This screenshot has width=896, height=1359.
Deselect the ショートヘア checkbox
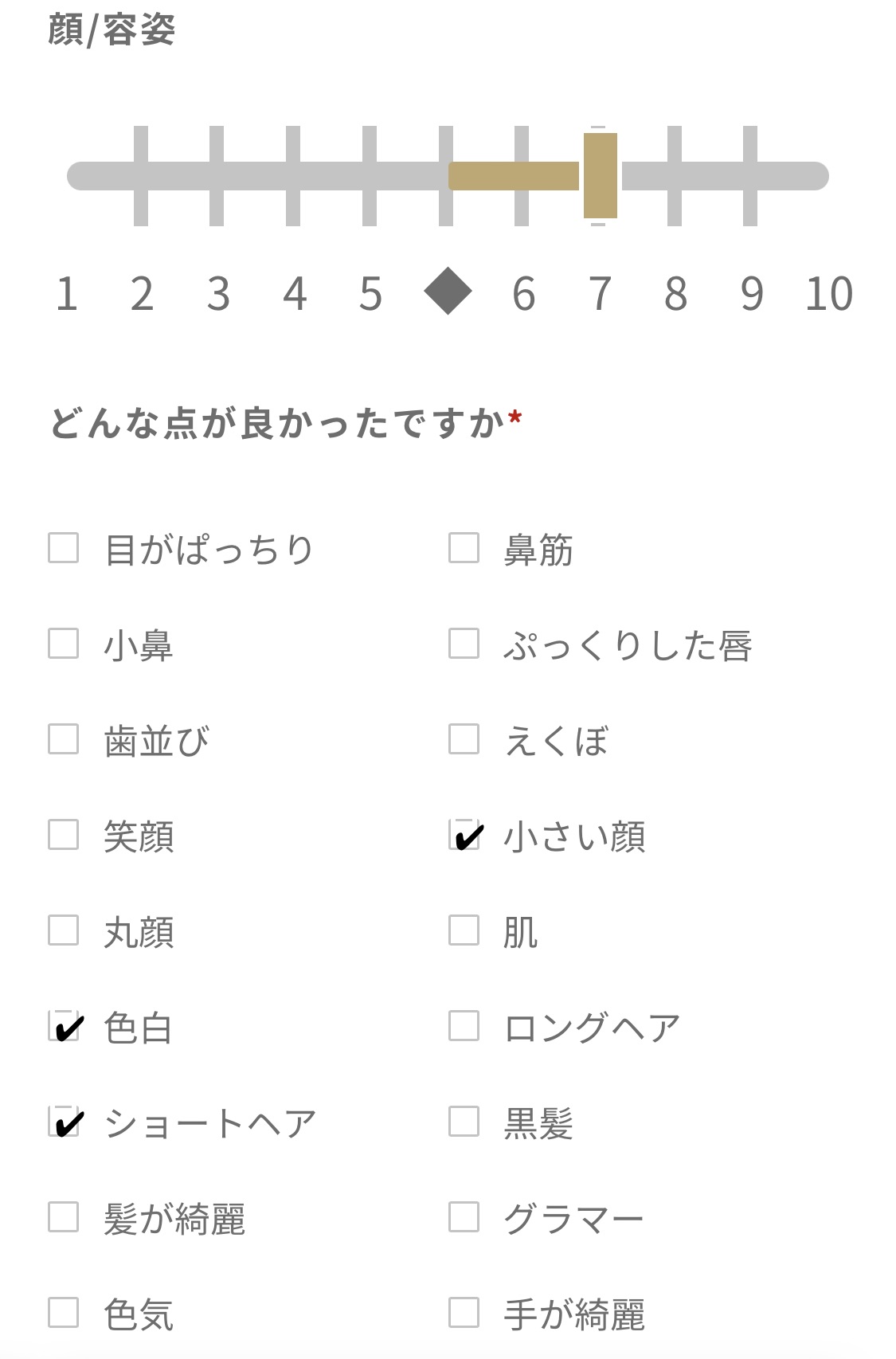[x=64, y=1122]
